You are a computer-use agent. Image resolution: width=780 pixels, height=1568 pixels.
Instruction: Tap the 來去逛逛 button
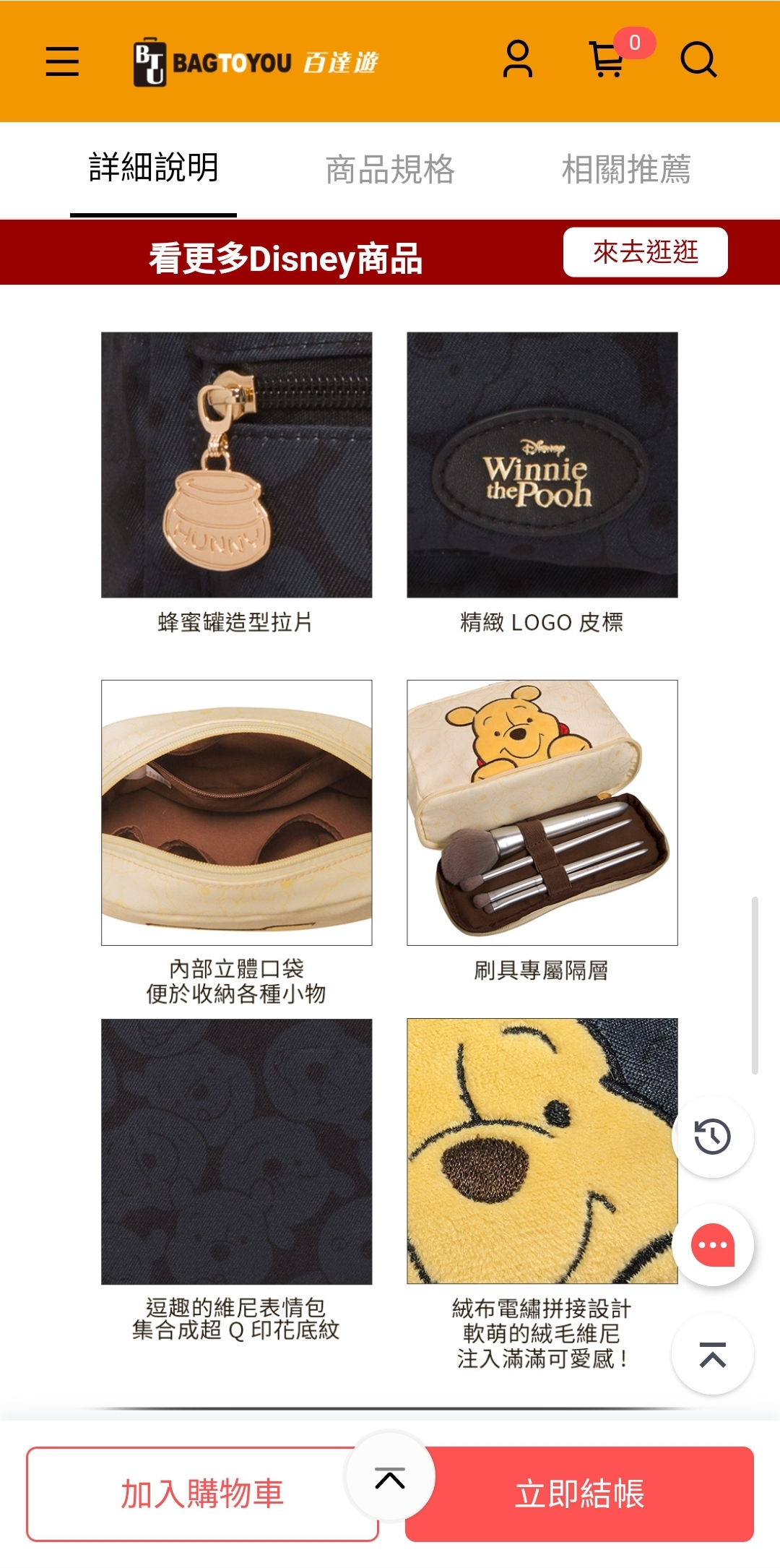(645, 252)
